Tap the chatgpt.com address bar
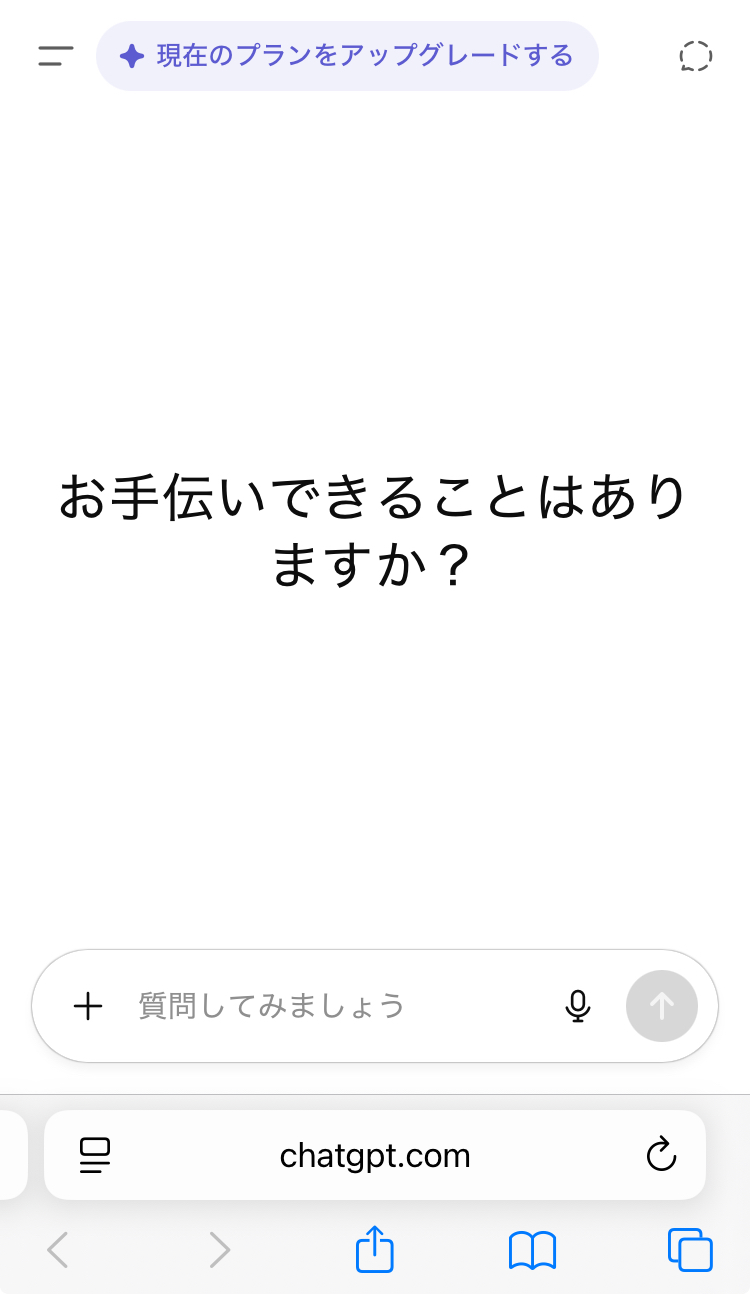Viewport: 750px width, 1294px height. 375,1155
